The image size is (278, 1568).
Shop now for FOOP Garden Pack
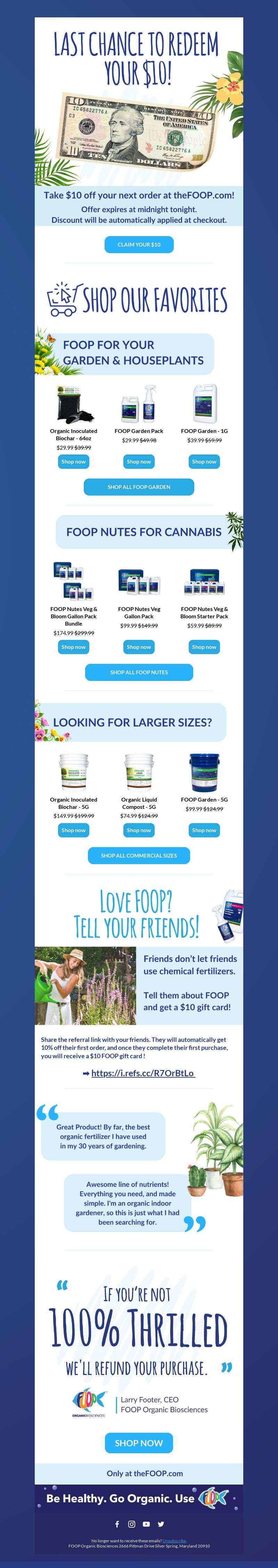coord(139,462)
